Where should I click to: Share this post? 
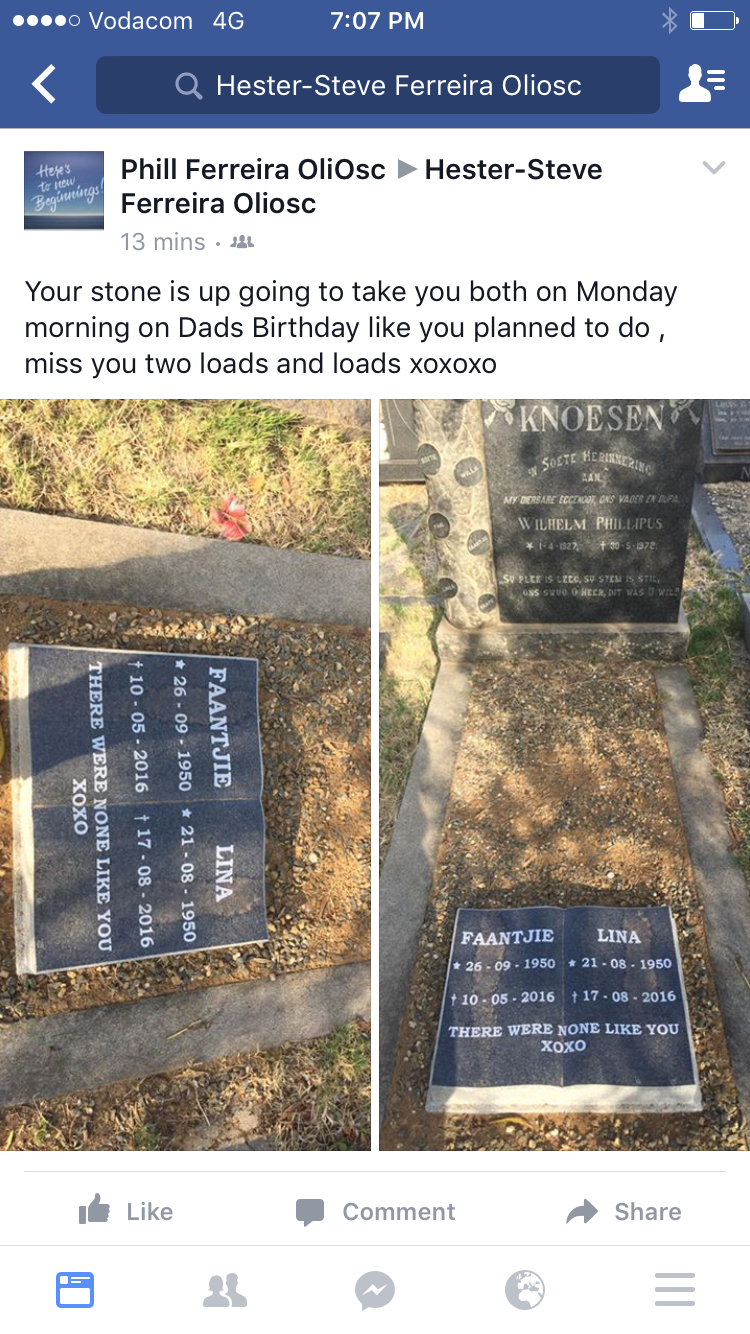[624, 1211]
